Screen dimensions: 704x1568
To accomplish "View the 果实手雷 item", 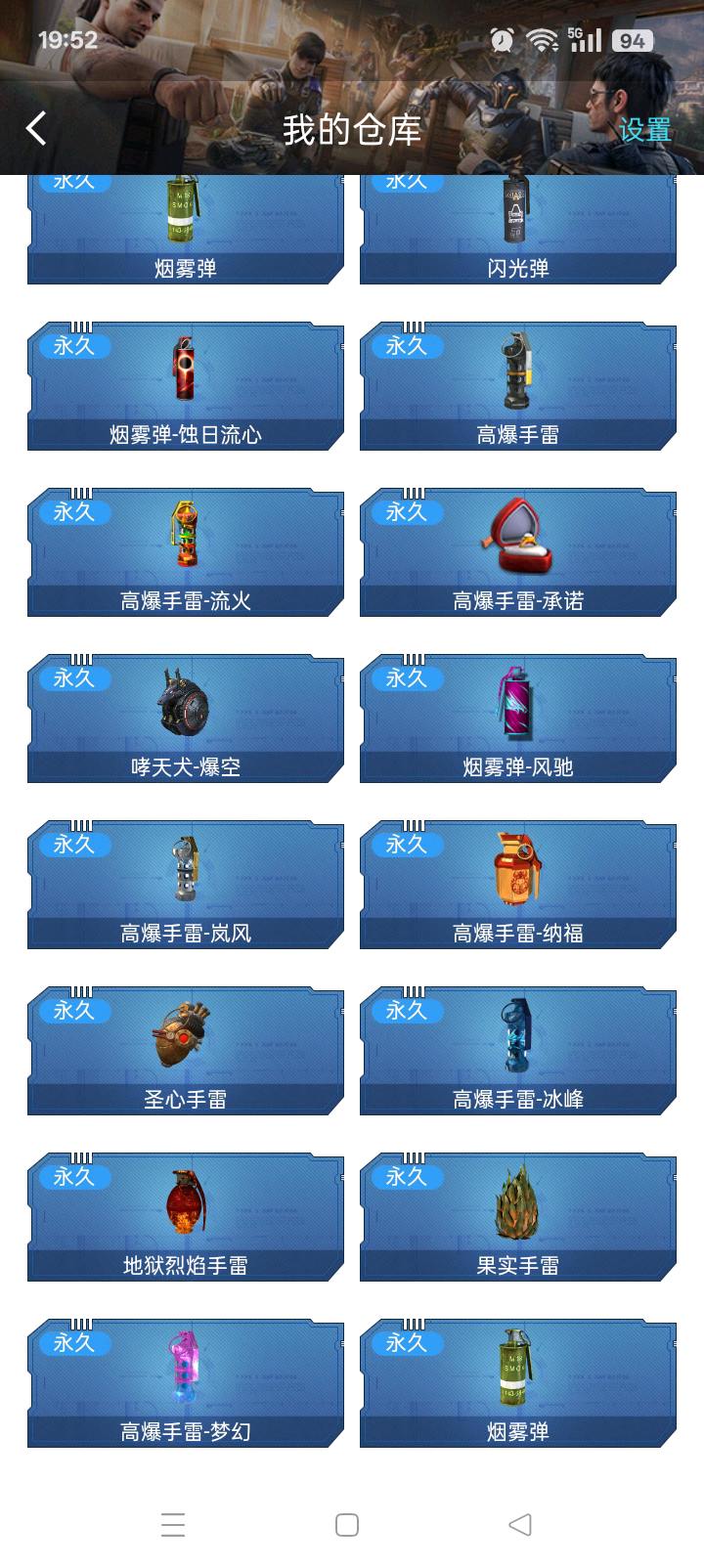I will pyautogui.click(x=517, y=1218).
